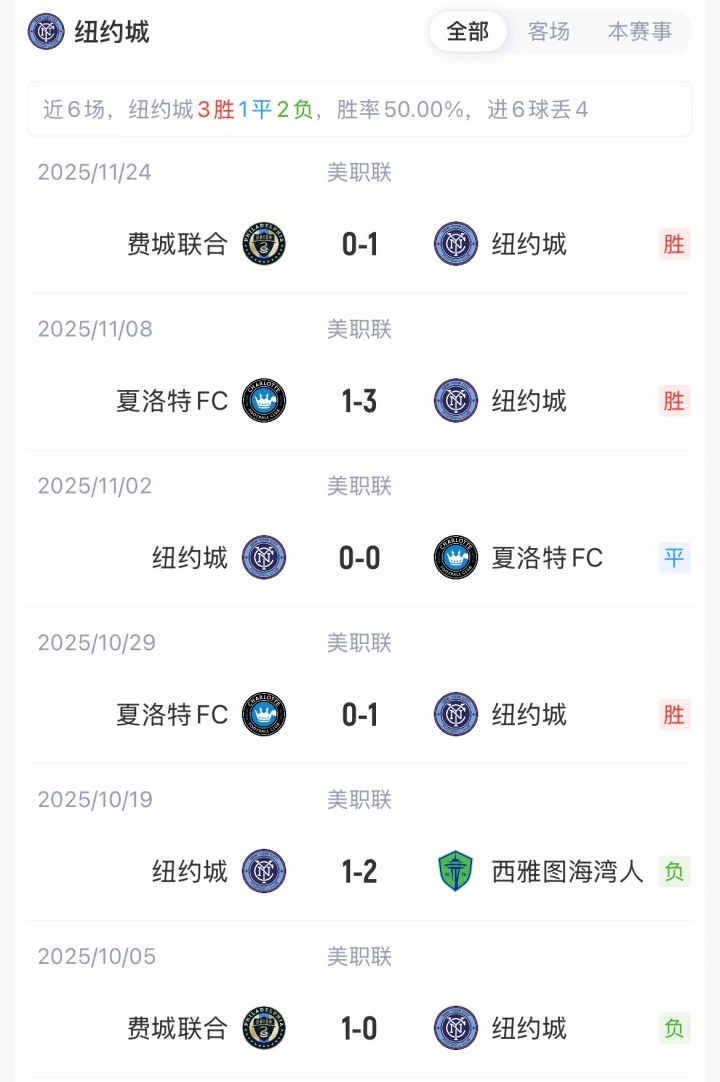Select the 全部 filter tab
The height and width of the screenshot is (1082, 720).
[x=468, y=32]
